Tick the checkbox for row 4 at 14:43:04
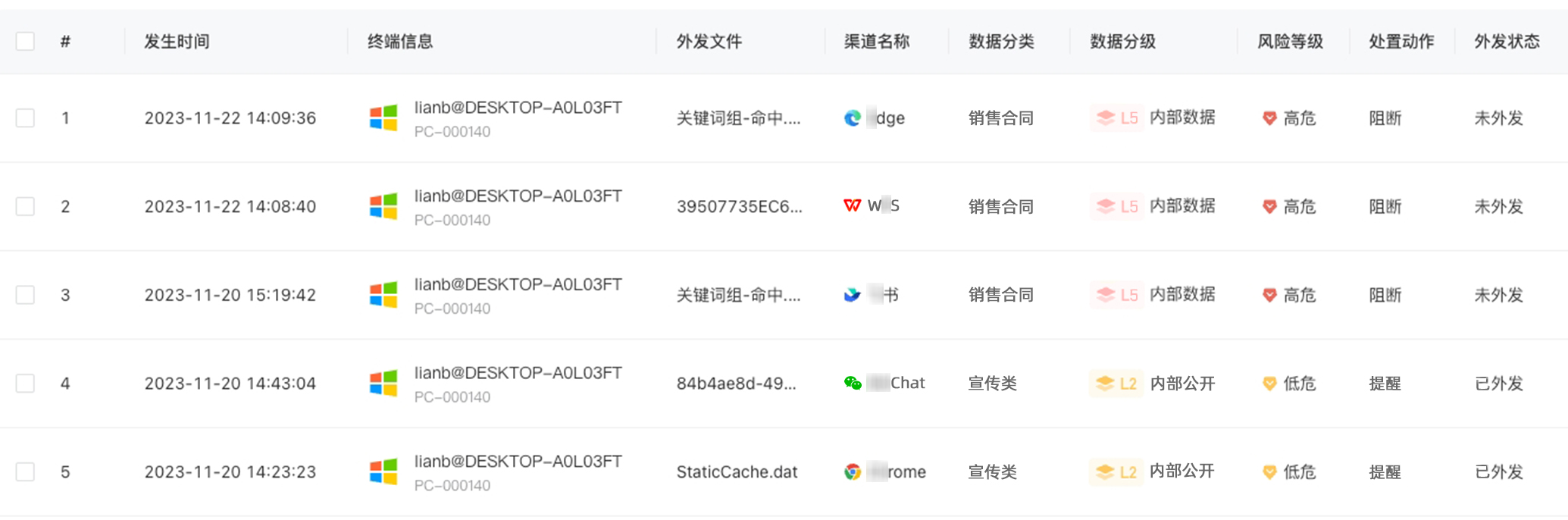This screenshot has width=1568, height=520. 25,384
